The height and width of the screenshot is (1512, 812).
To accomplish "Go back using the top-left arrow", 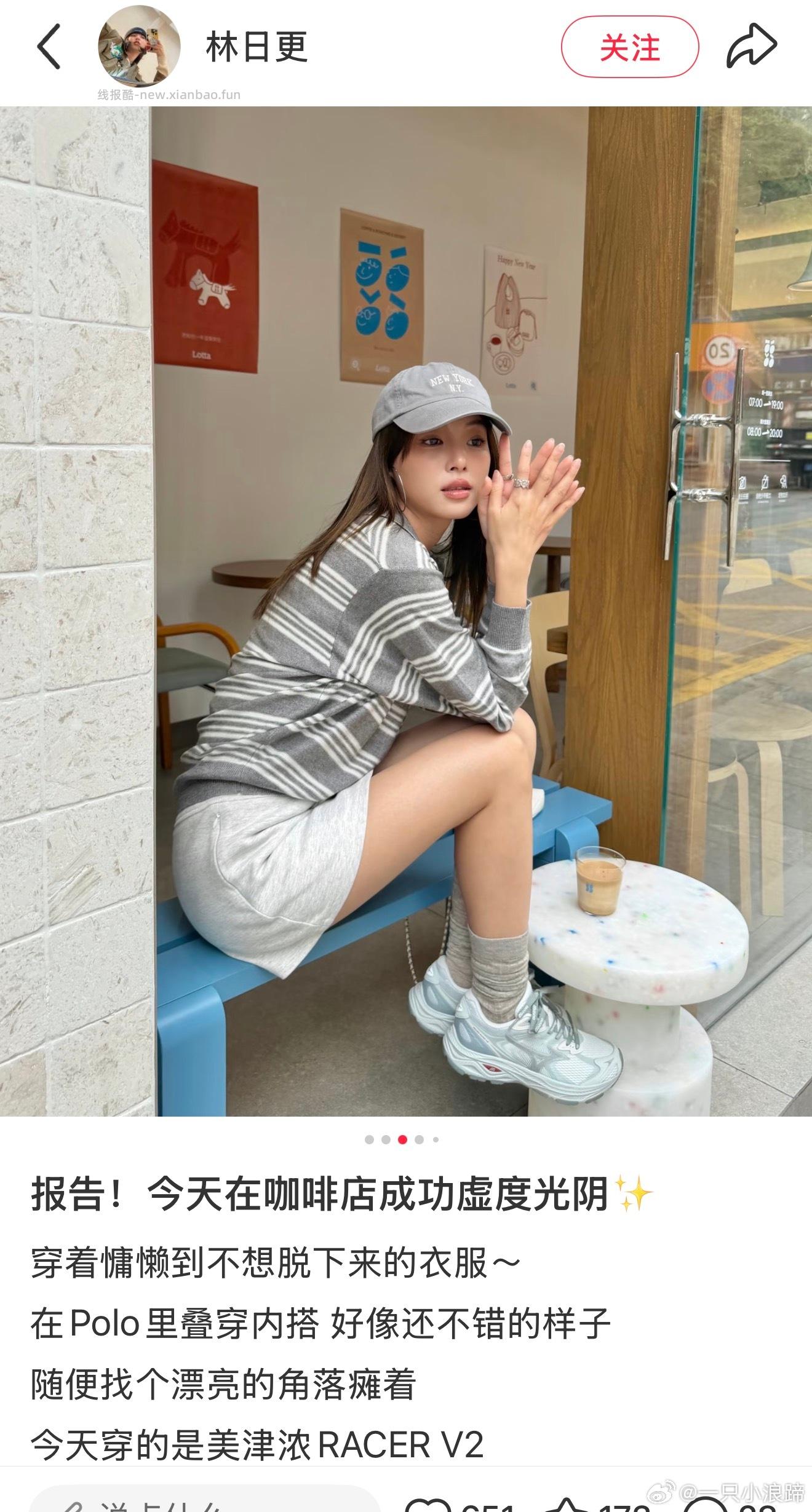I will [x=49, y=47].
